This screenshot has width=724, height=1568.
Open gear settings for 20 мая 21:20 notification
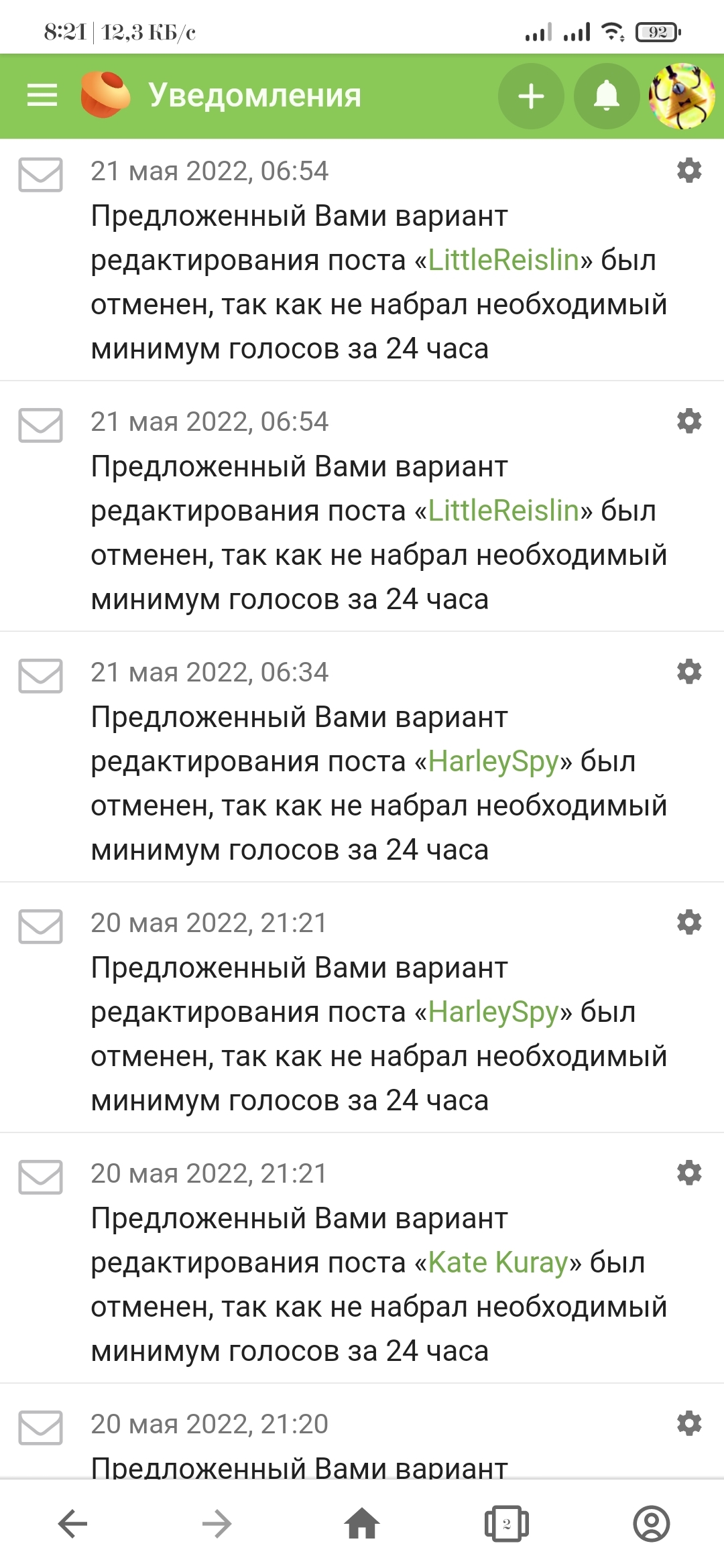(x=689, y=1423)
